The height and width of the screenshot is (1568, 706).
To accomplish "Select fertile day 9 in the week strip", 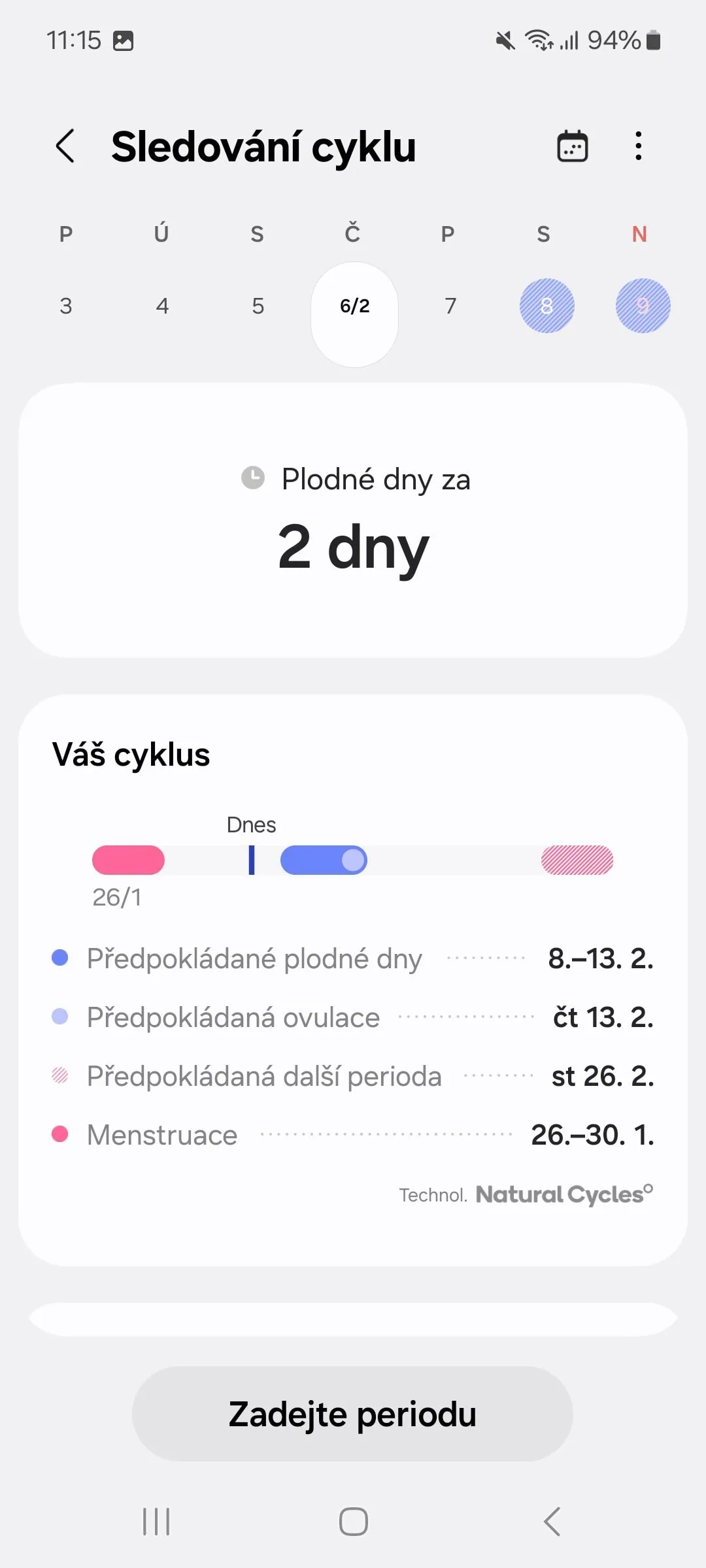I will coord(643,306).
